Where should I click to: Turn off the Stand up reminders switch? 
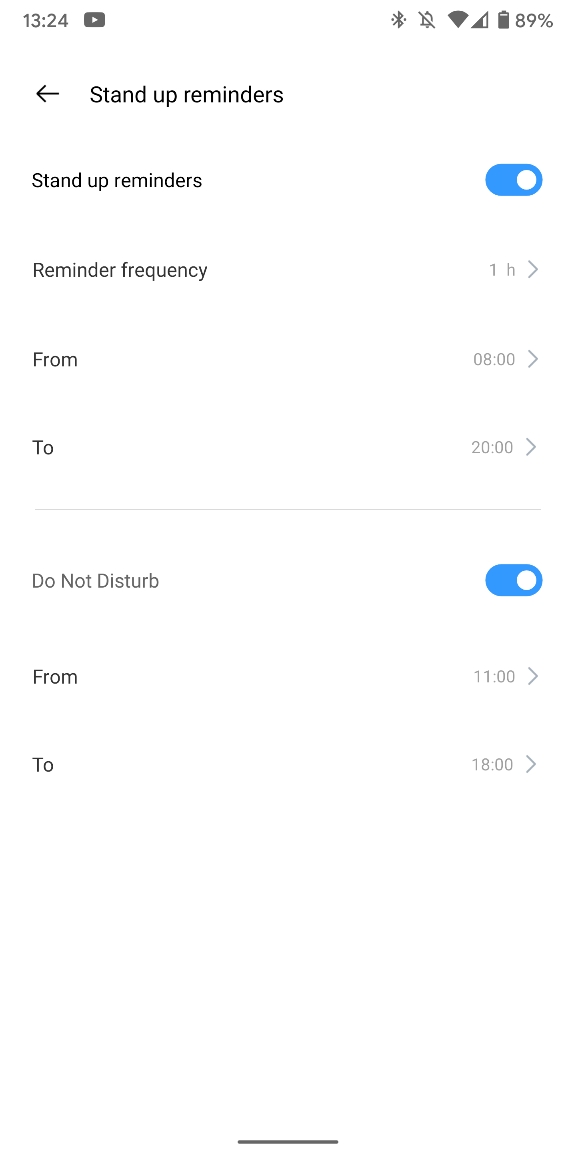(514, 180)
